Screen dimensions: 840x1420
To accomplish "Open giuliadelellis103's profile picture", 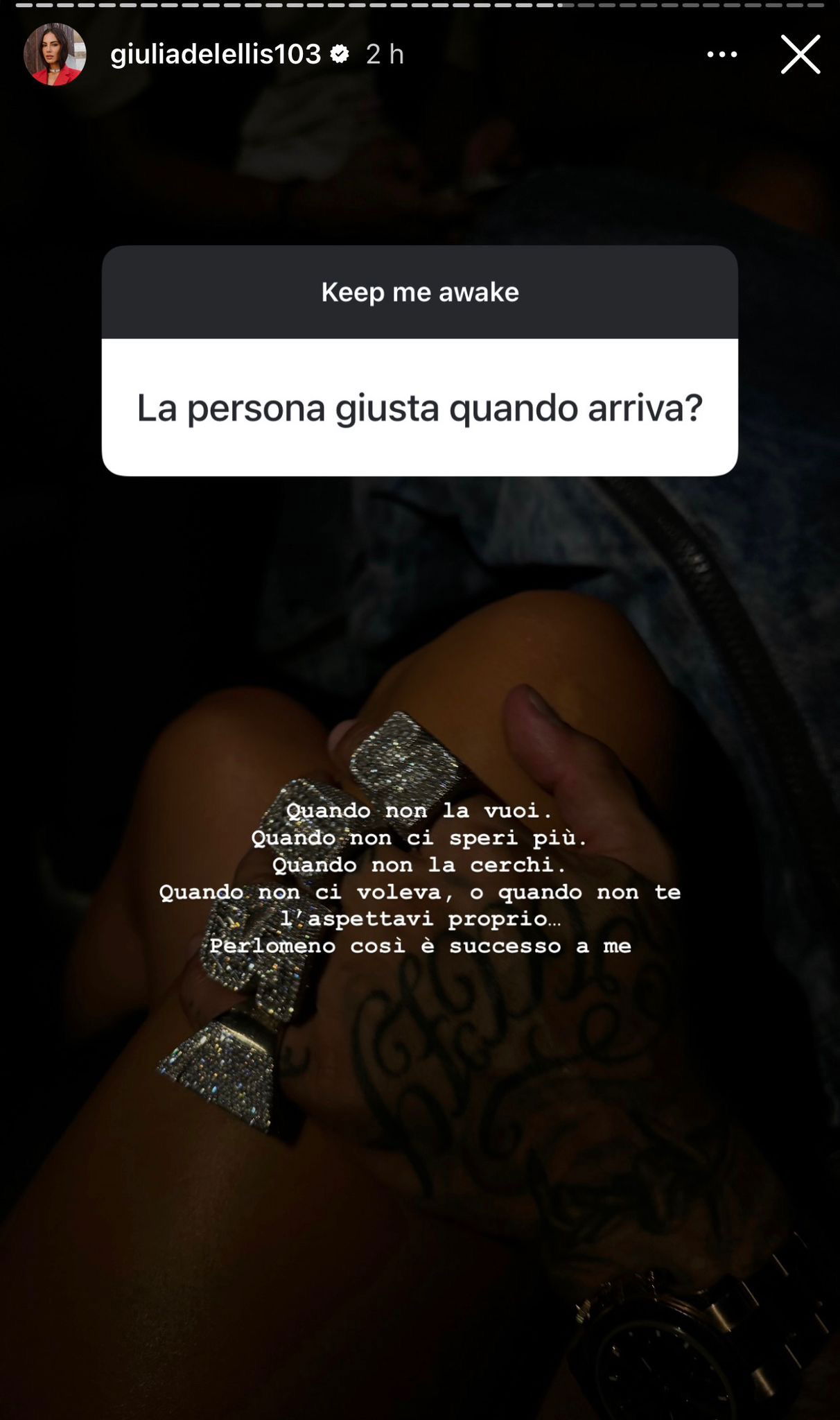I will (x=55, y=54).
